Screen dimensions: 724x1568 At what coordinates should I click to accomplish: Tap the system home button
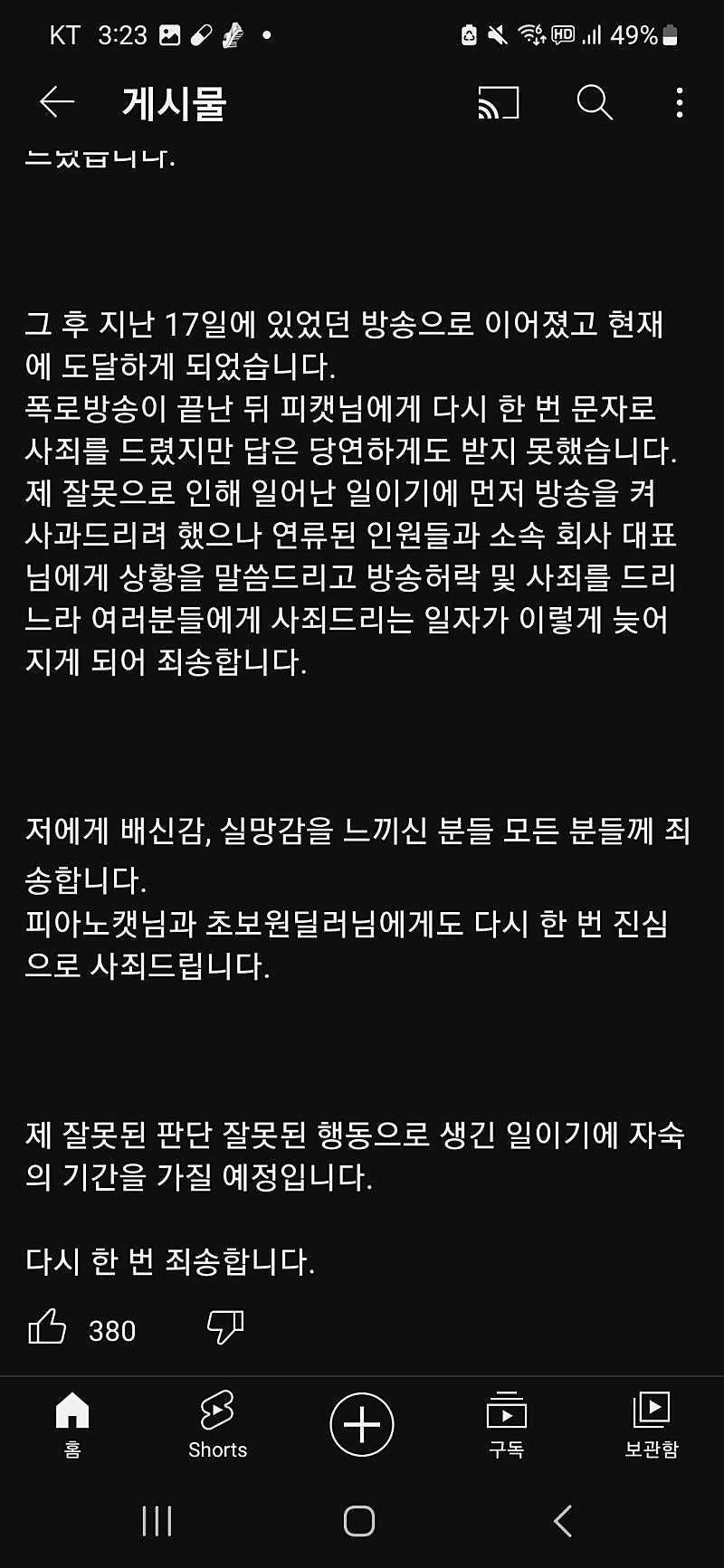click(x=359, y=1521)
